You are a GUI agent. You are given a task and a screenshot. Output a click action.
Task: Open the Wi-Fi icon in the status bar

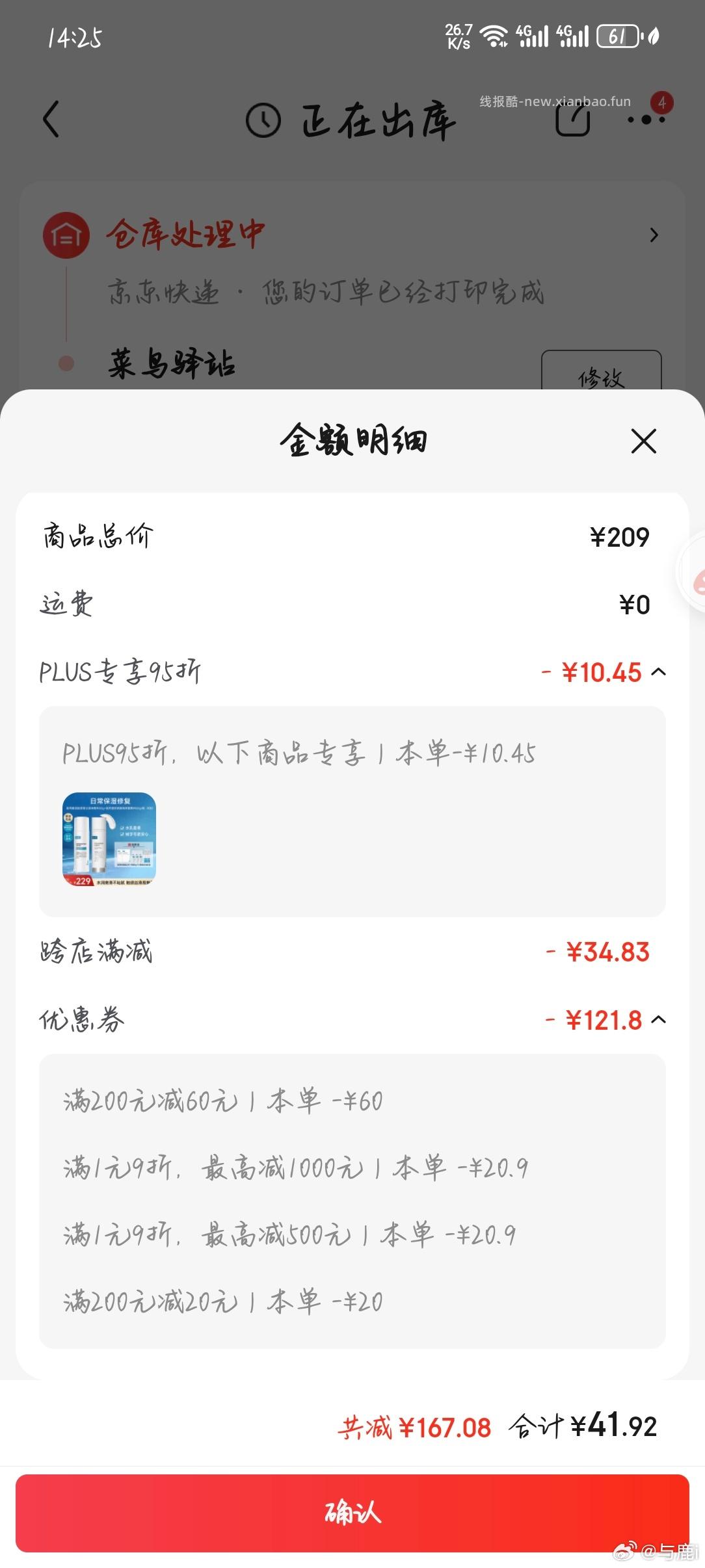point(495,37)
